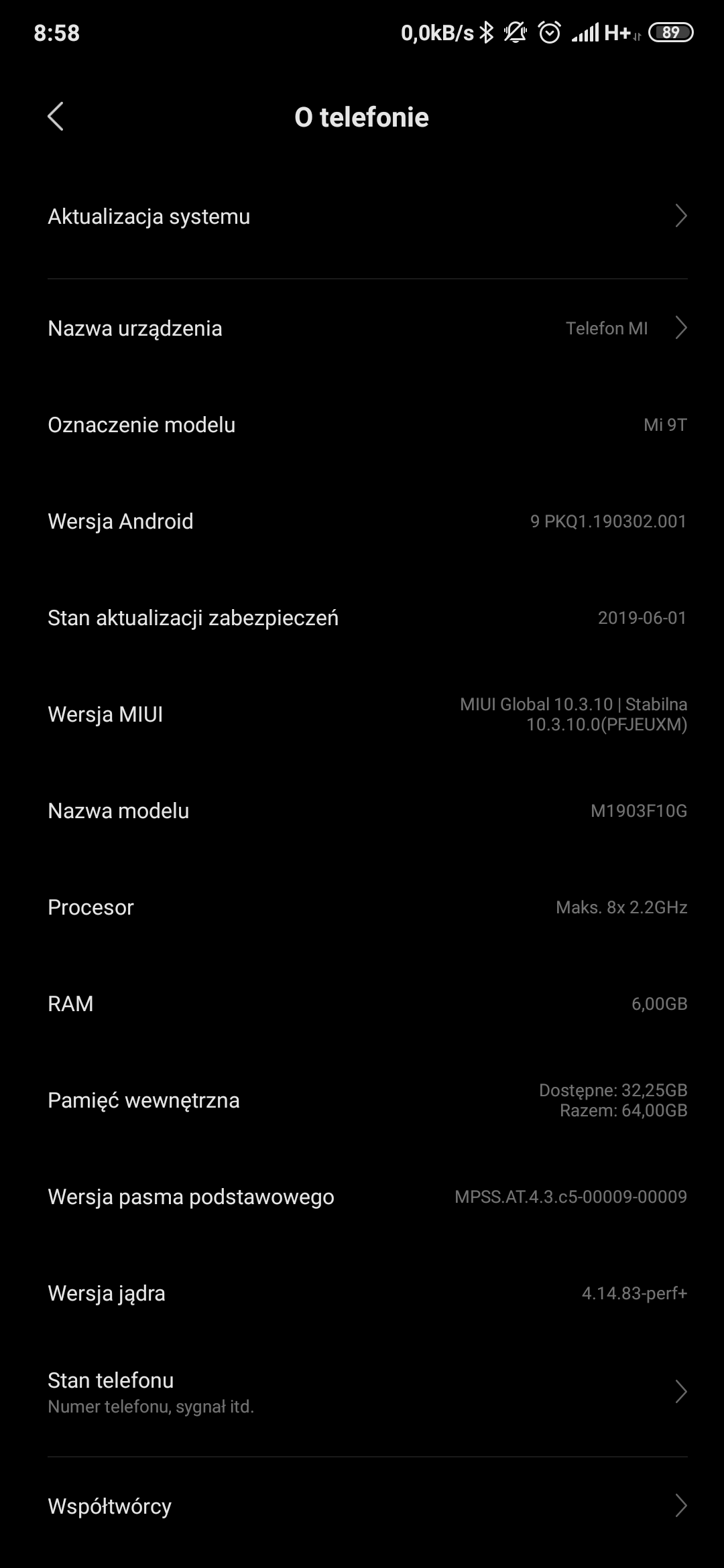Viewport: 724px width, 1568px height.
Task: Tap the Wersja MIUI row
Action: click(362, 714)
